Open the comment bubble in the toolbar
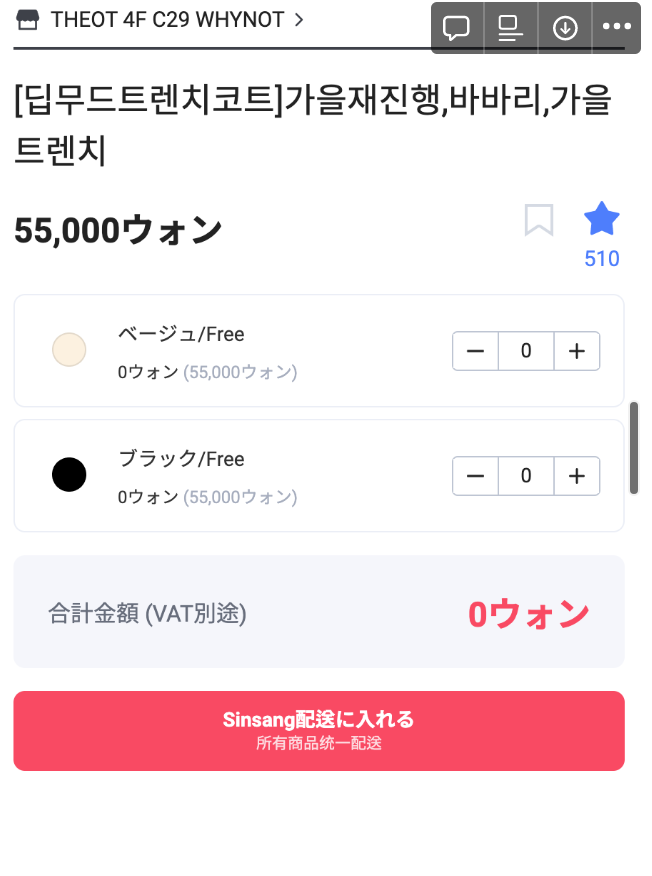 [x=457, y=28]
